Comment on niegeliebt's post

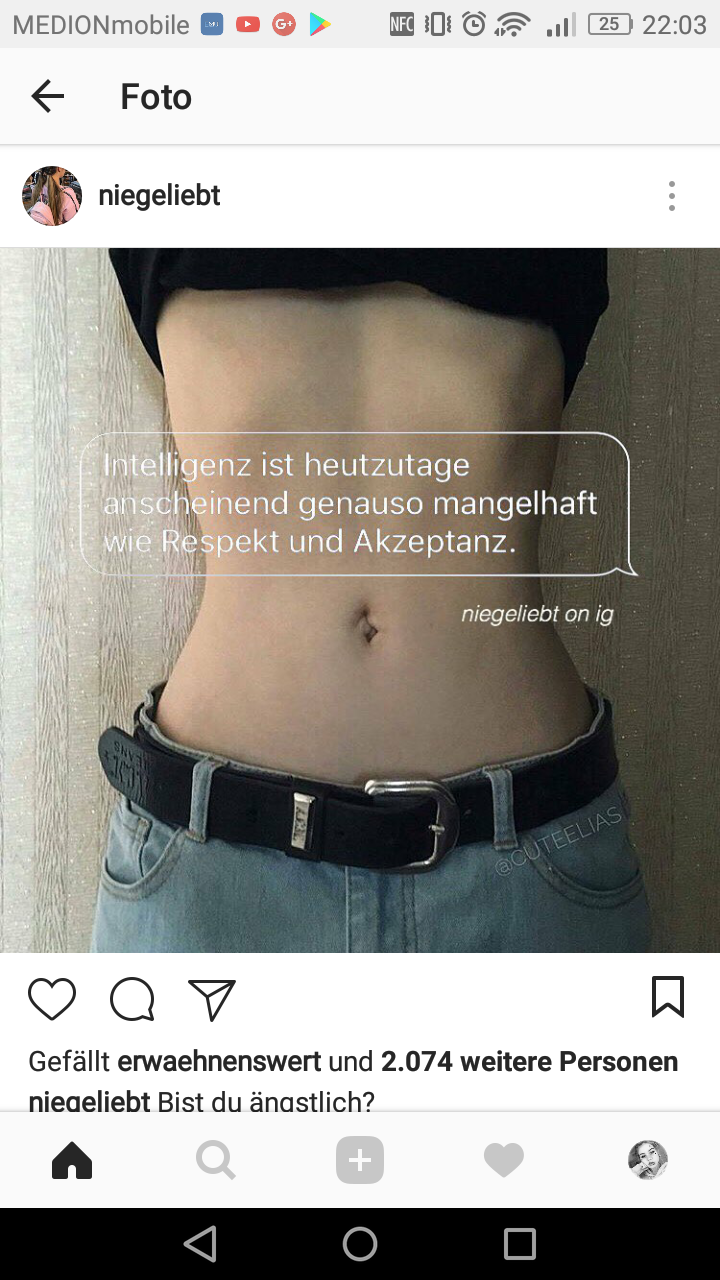pyautogui.click(x=132, y=998)
